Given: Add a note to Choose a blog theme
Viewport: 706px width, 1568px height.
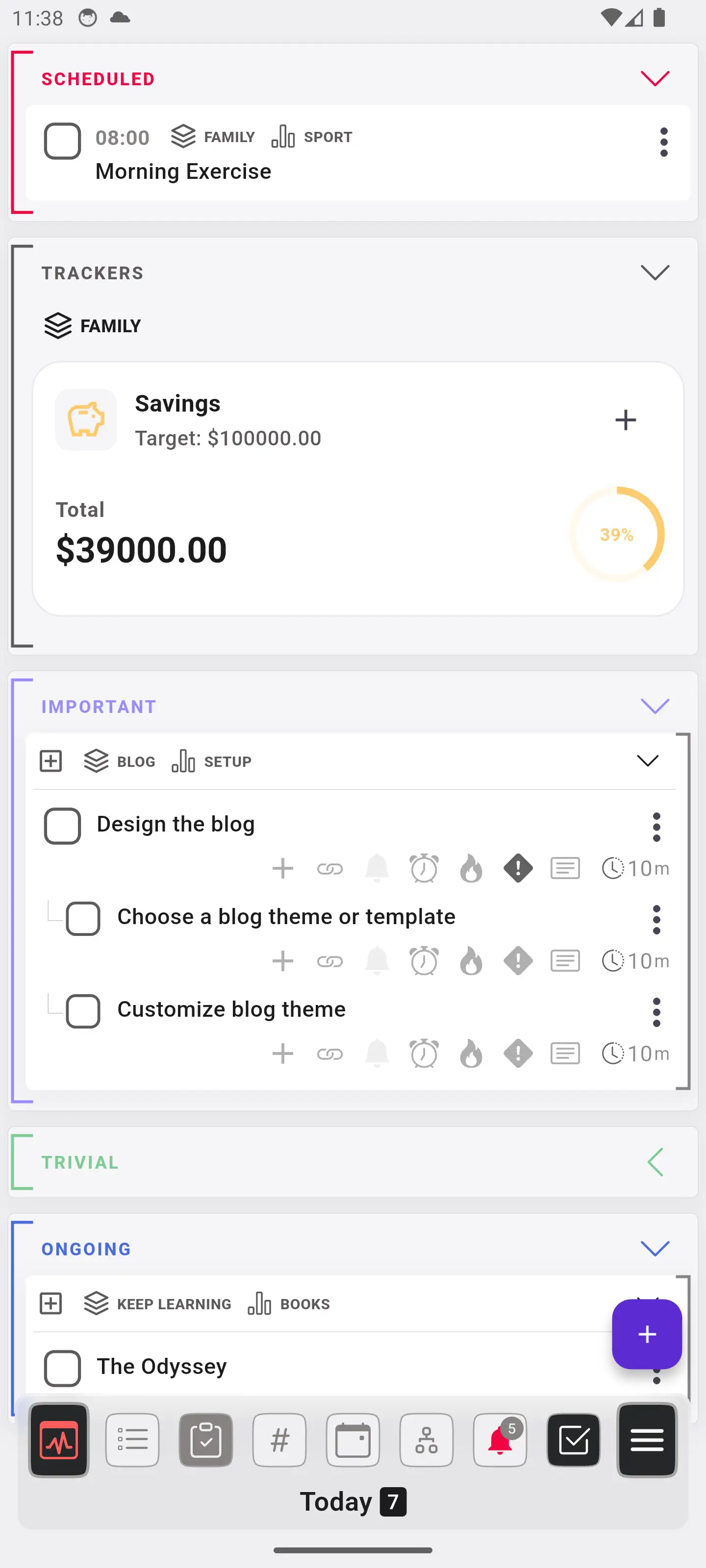Looking at the screenshot, I should coord(565,961).
